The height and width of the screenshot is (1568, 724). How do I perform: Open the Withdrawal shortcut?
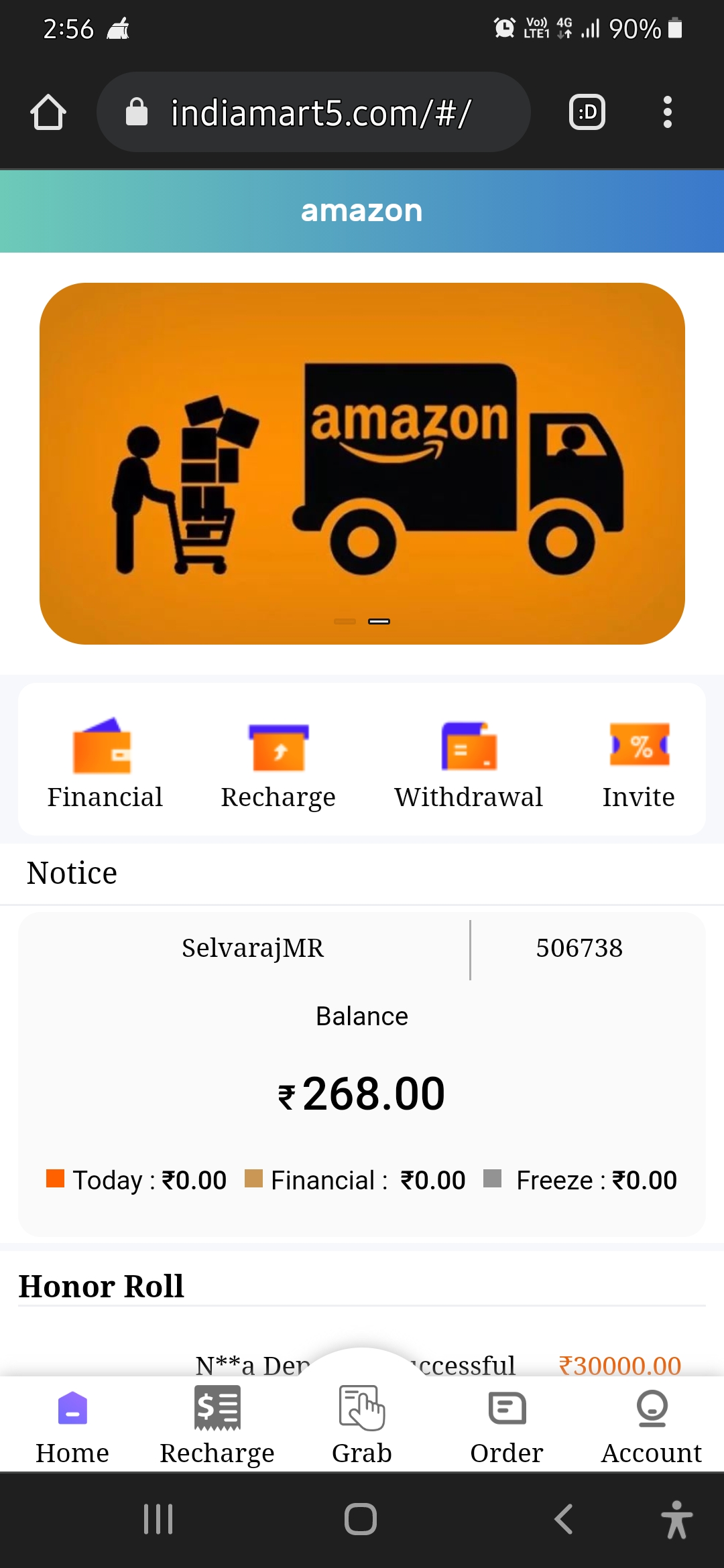[x=469, y=764]
